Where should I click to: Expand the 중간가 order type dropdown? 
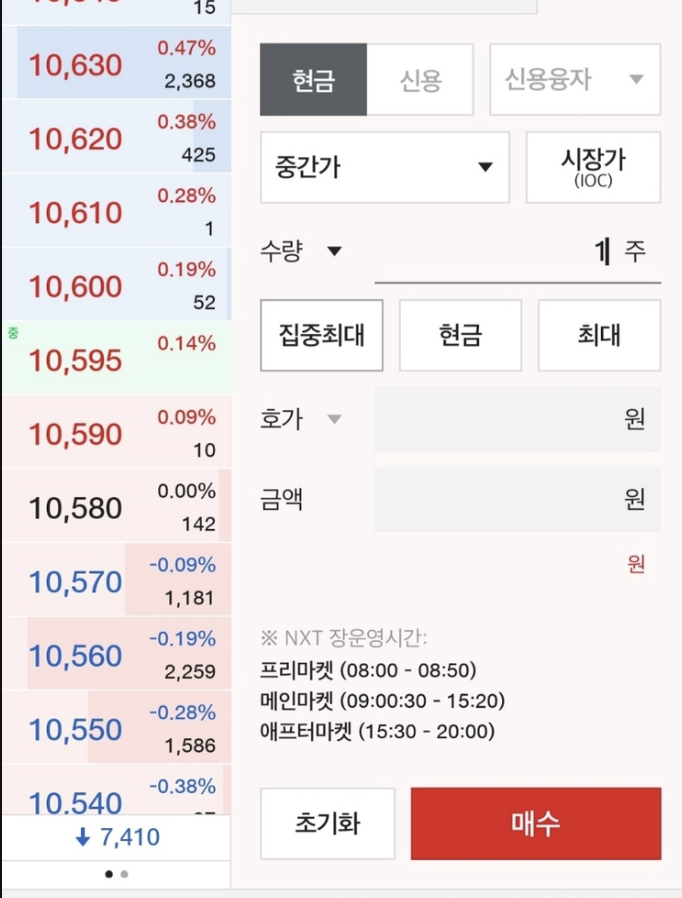tap(385, 167)
